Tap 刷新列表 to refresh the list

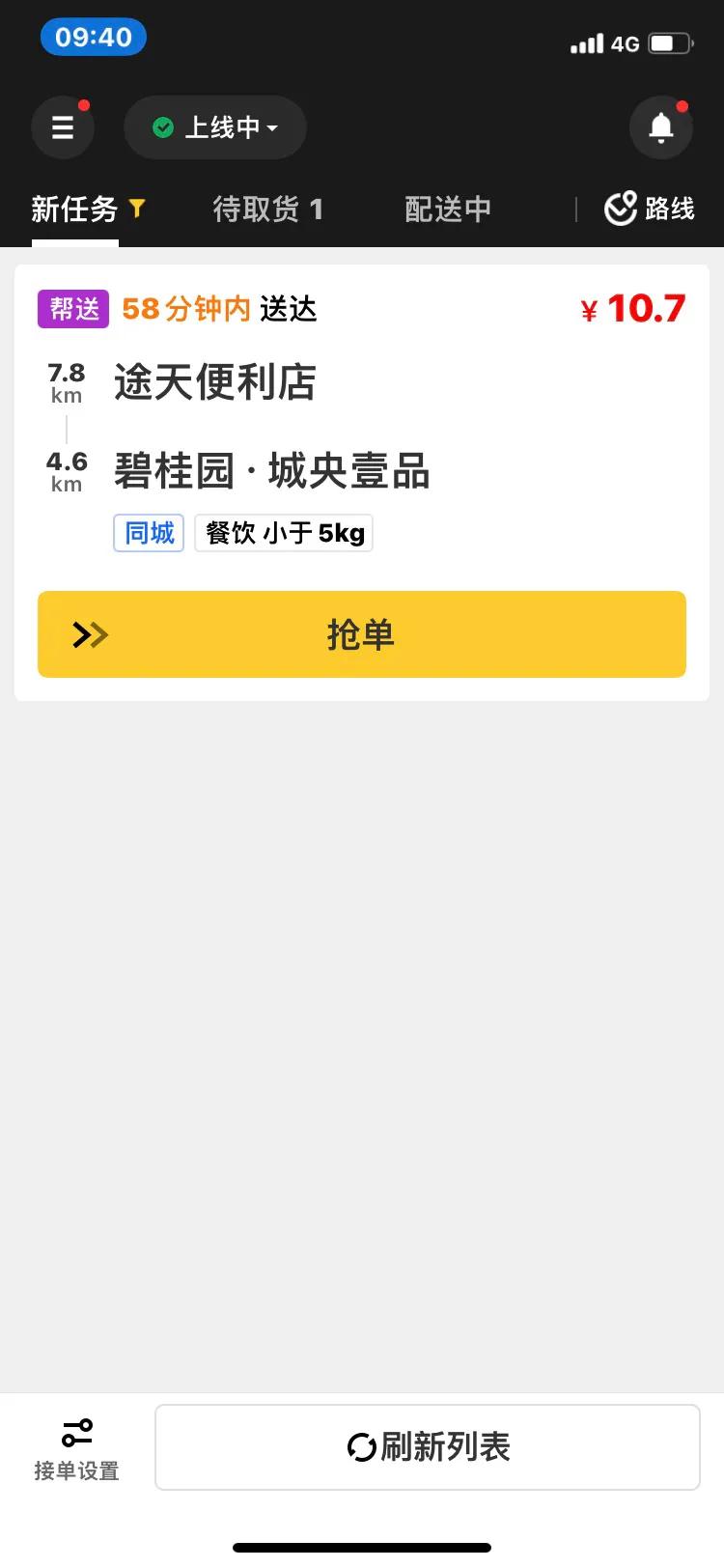(x=428, y=1445)
